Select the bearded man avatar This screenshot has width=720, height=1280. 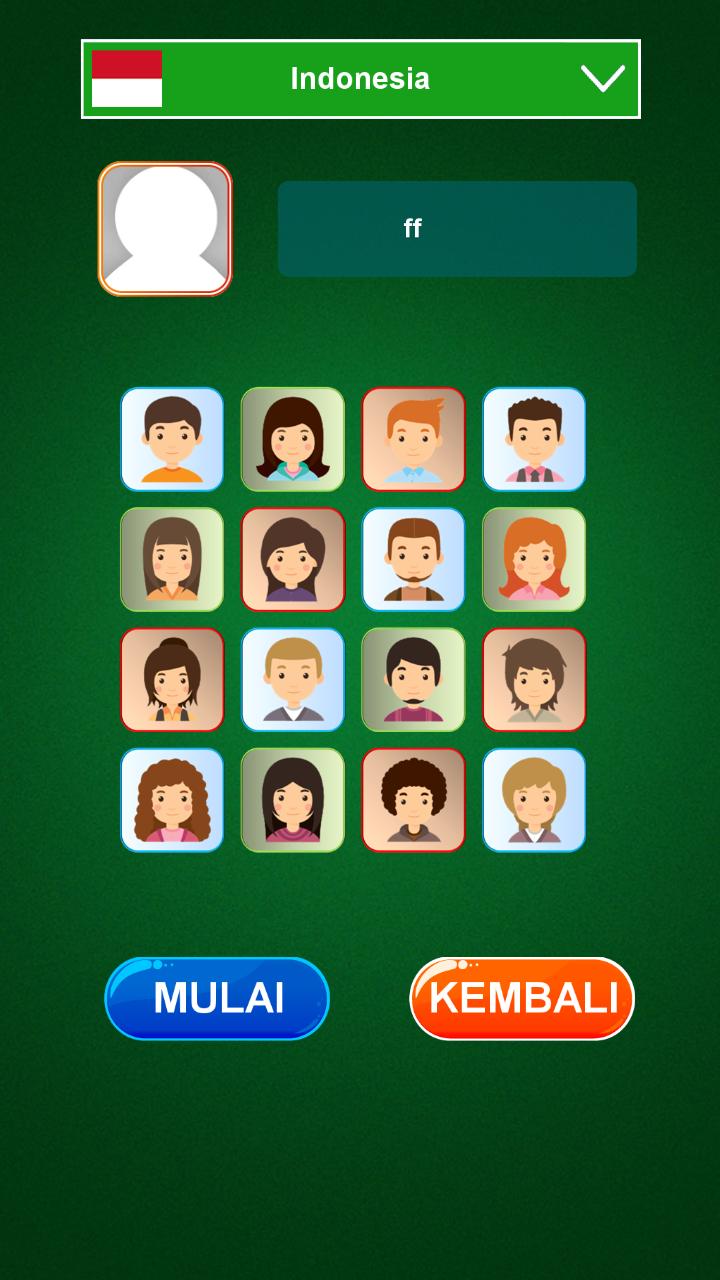coord(413,560)
